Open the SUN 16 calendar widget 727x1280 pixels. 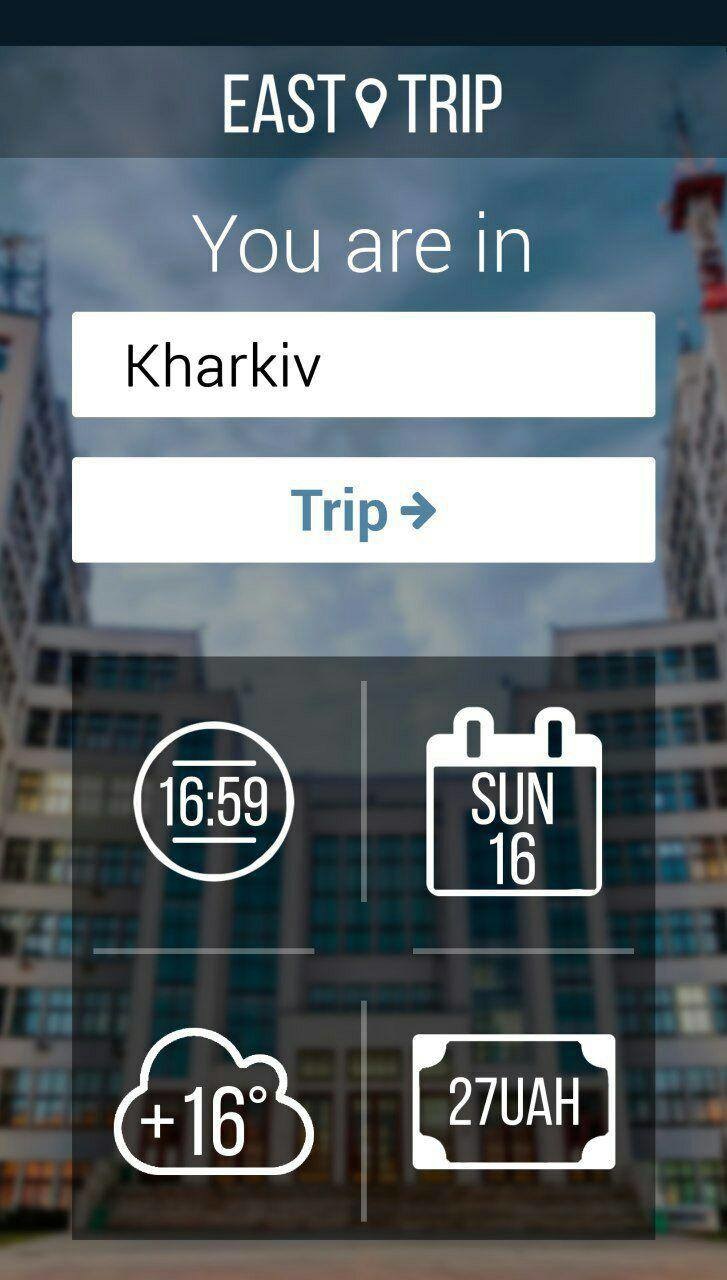tap(514, 801)
